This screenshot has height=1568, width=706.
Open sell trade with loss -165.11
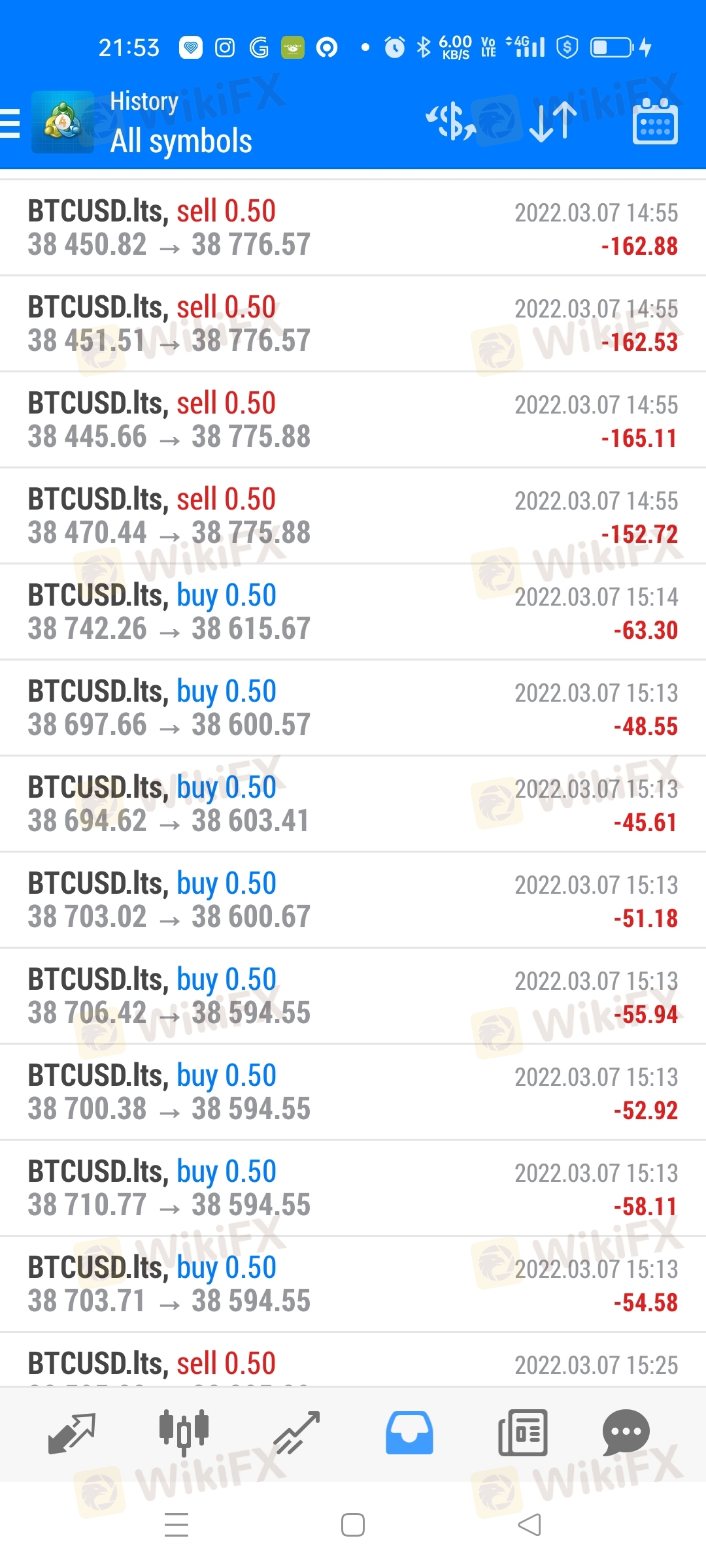point(353,420)
